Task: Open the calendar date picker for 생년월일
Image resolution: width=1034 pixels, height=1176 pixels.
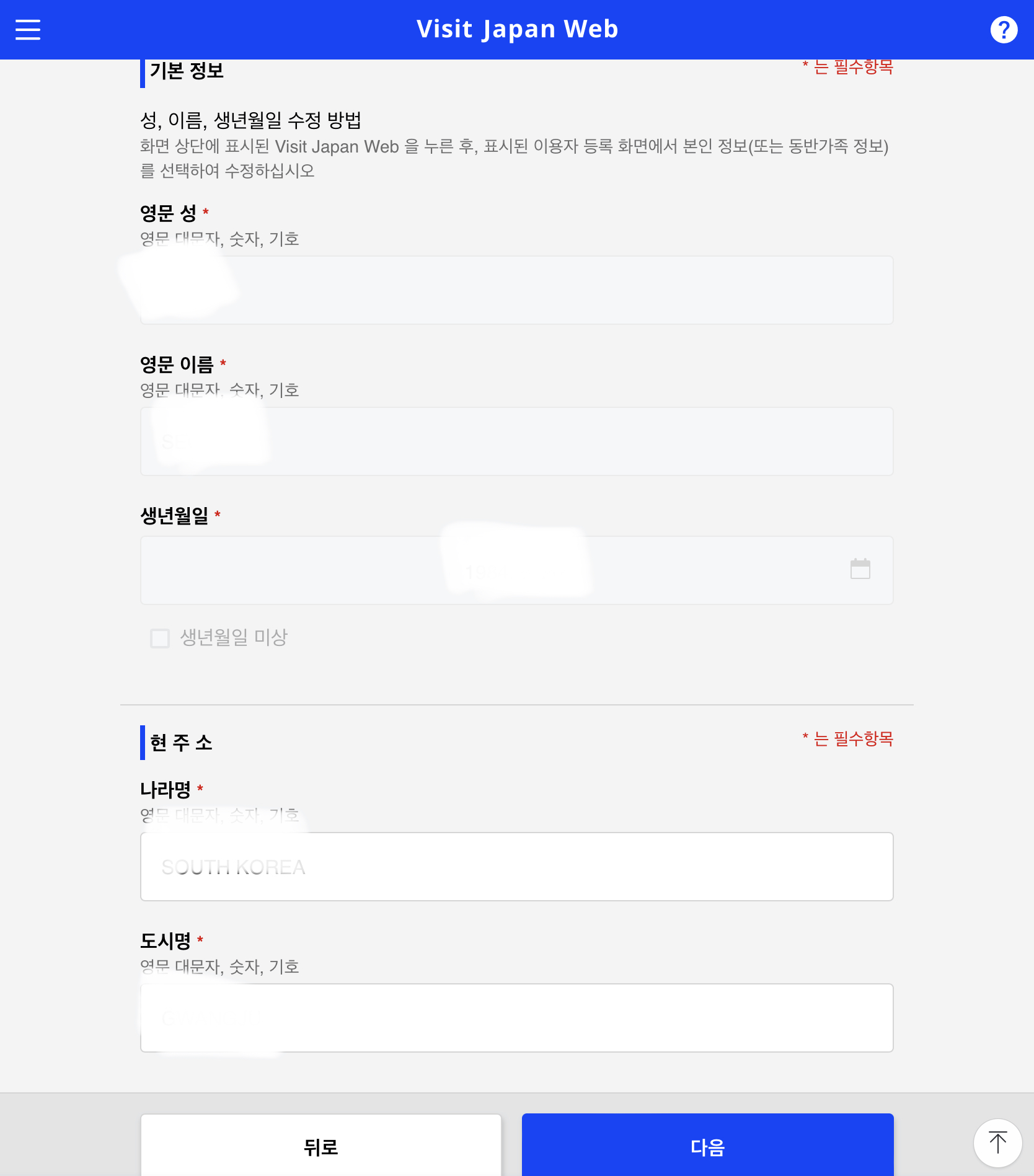Action: point(862,568)
